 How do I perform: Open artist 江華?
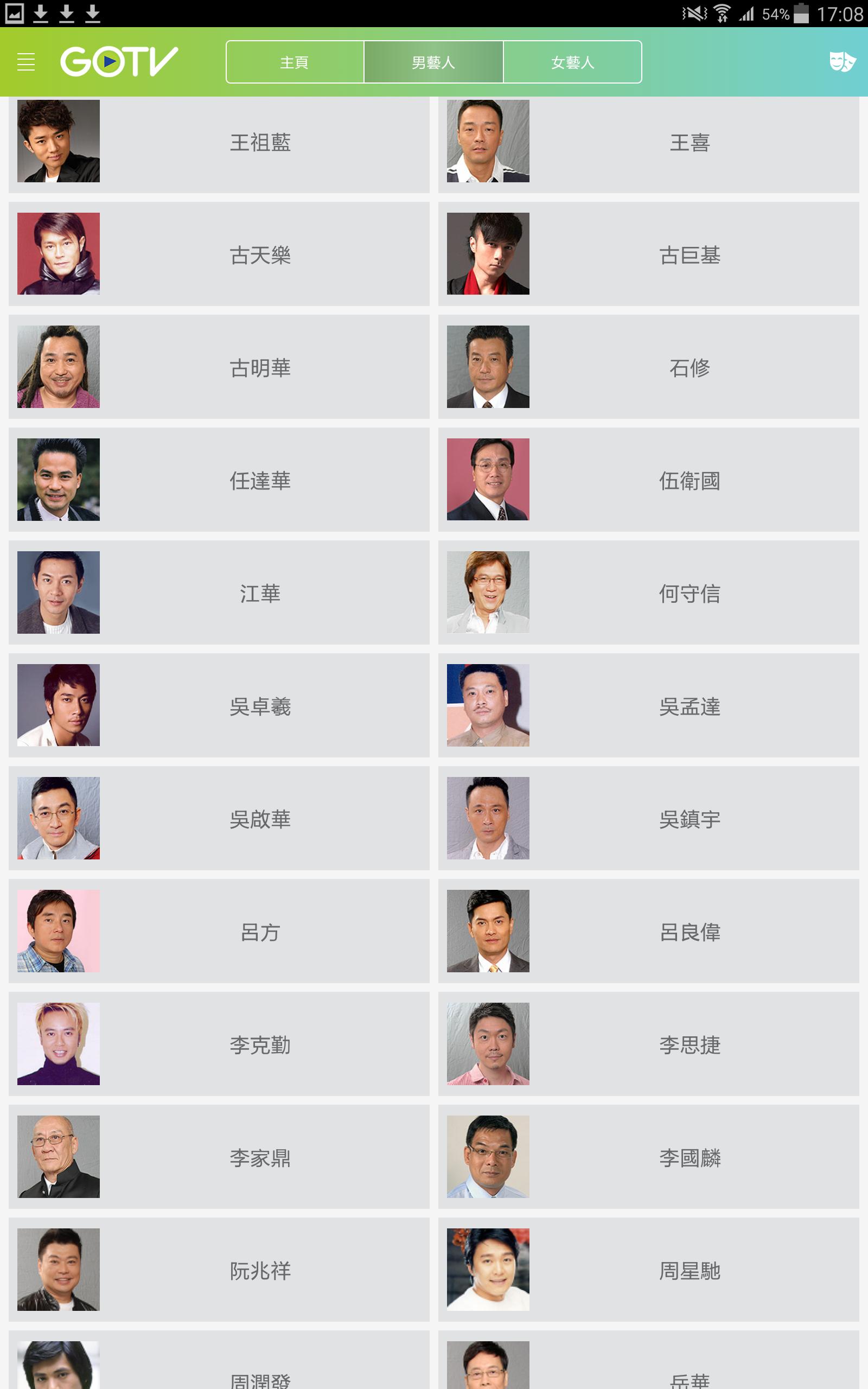219,593
